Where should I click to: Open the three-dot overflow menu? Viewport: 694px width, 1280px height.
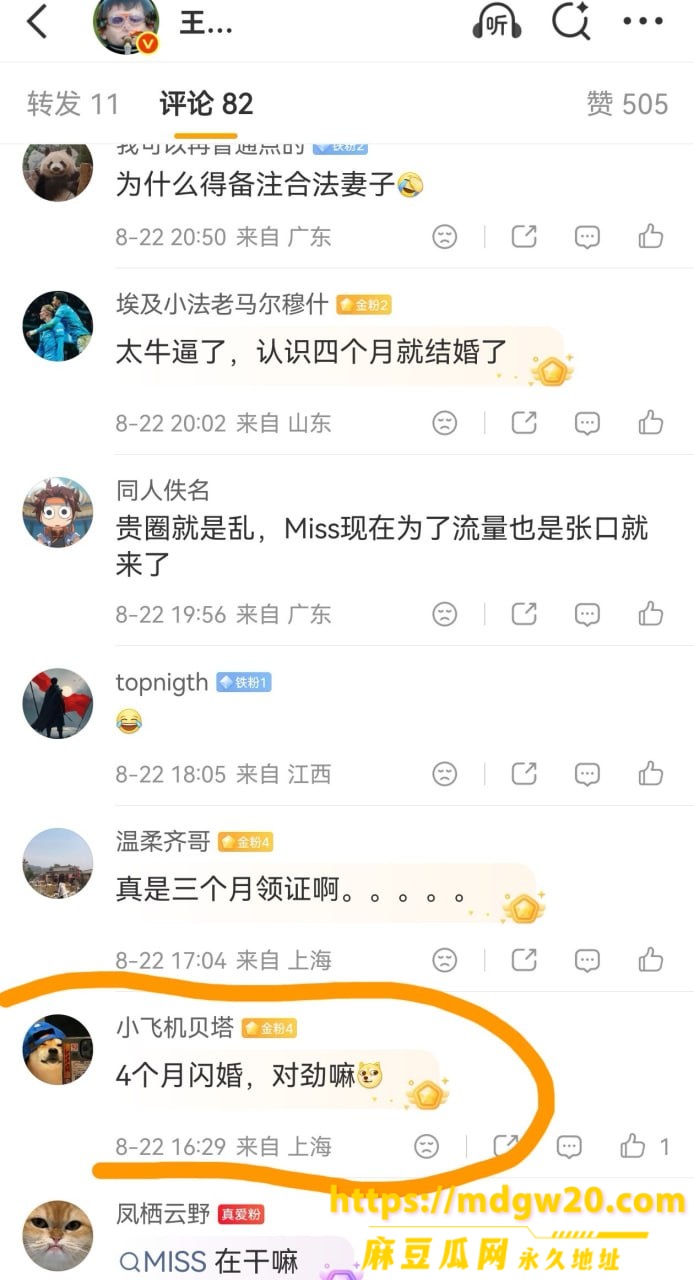pos(643,22)
